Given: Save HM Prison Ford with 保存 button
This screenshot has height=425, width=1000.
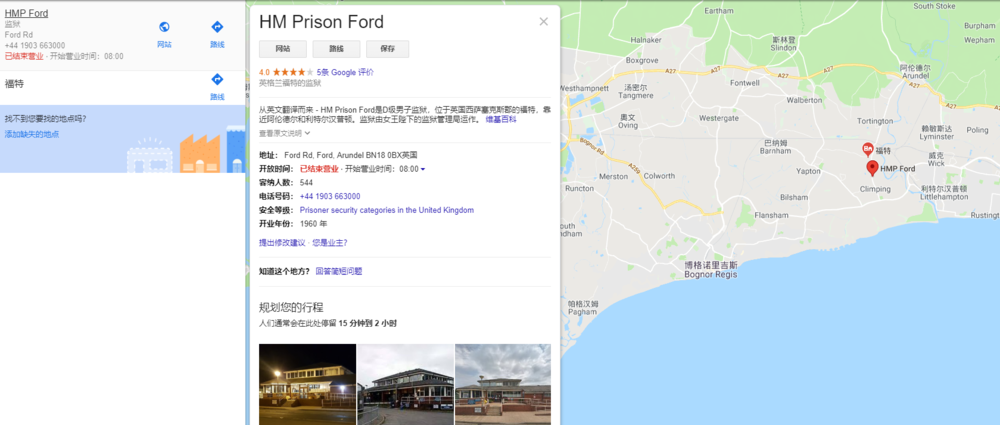Looking at the screenshot, I should point(388,48).
